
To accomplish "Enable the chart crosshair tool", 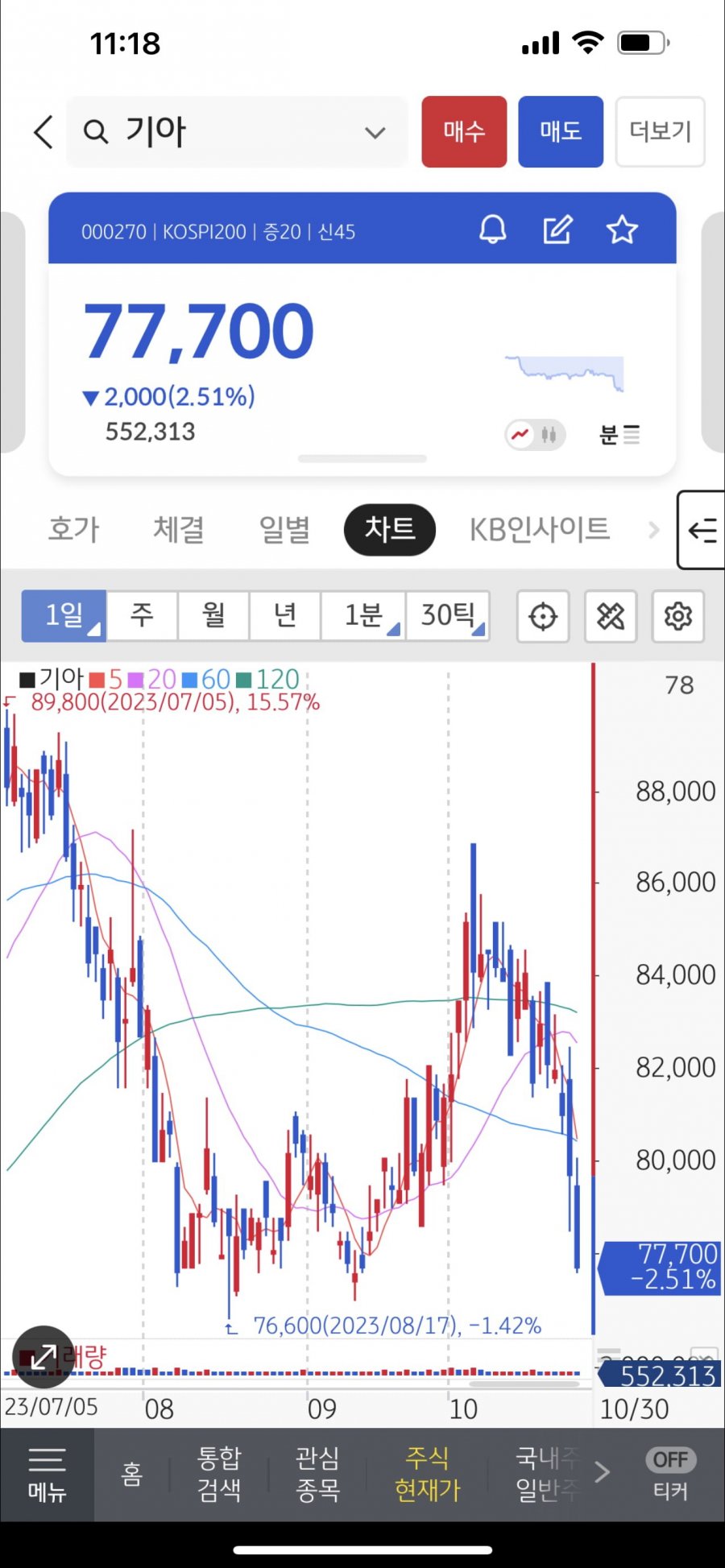I will pyautogui.click(x=543, y=617).
